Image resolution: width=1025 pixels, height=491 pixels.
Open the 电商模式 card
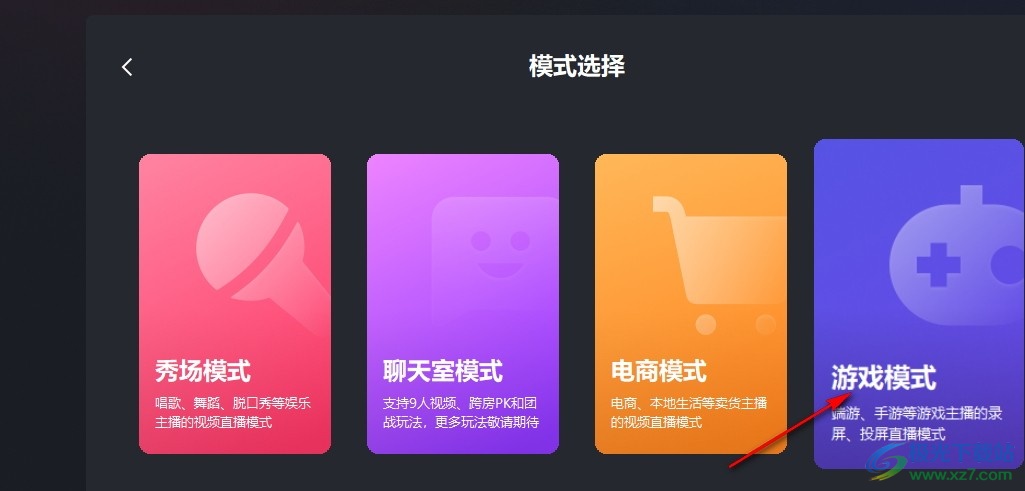tap(690, 304)
